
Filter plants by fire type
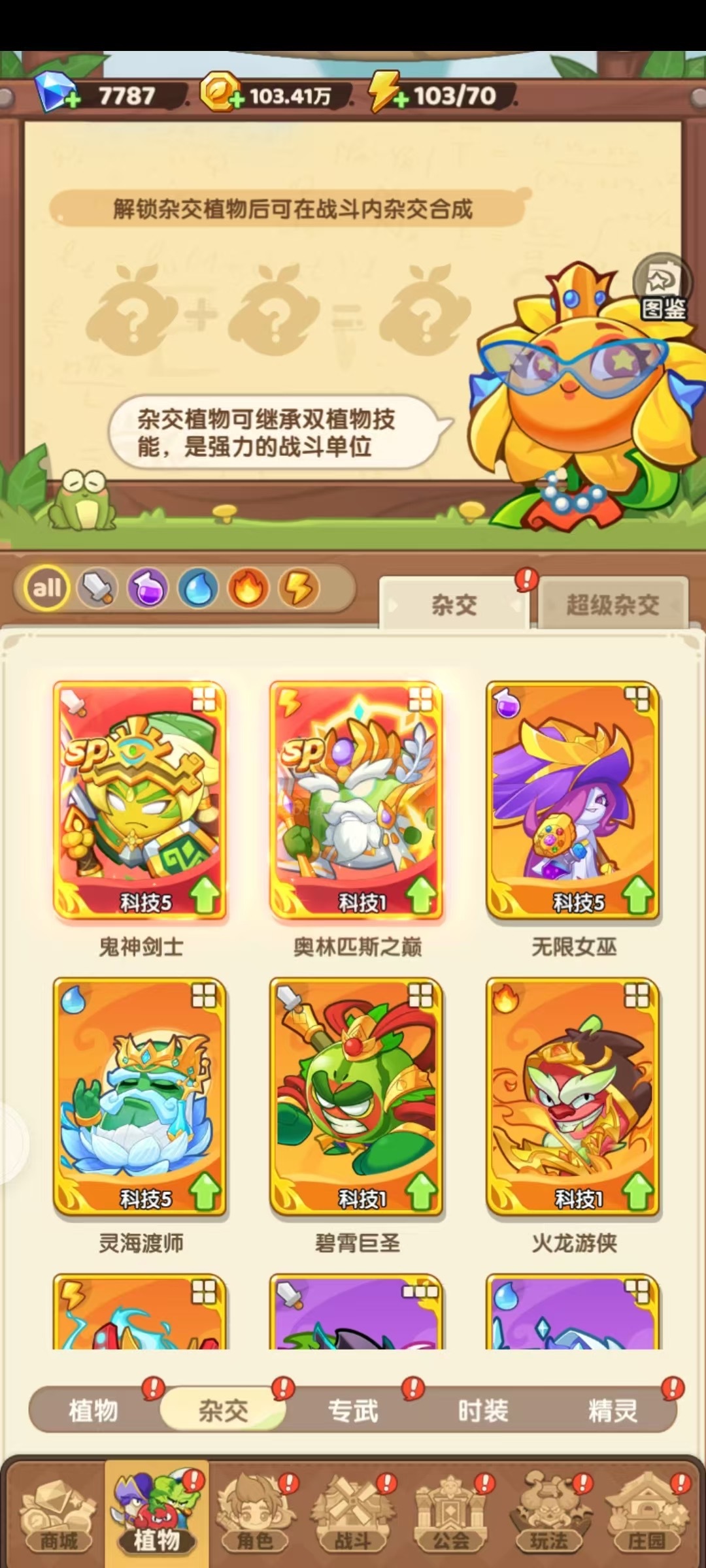tap(248, 589)
